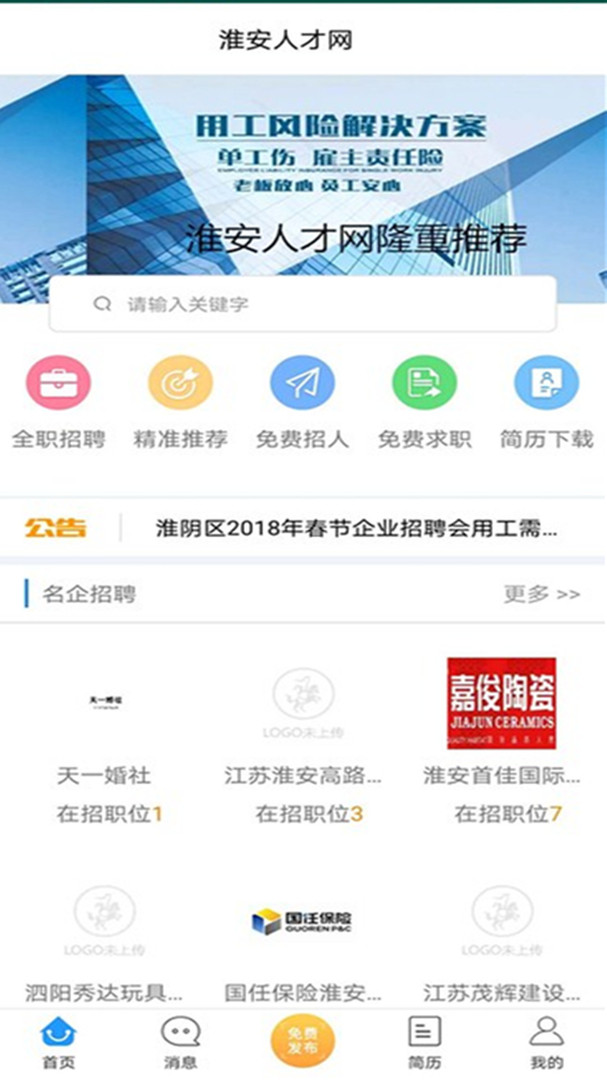This screenshot has height=1080, width=607.
Task: Open the 淮阴区2018年春节 announcement
Action: 357,529
